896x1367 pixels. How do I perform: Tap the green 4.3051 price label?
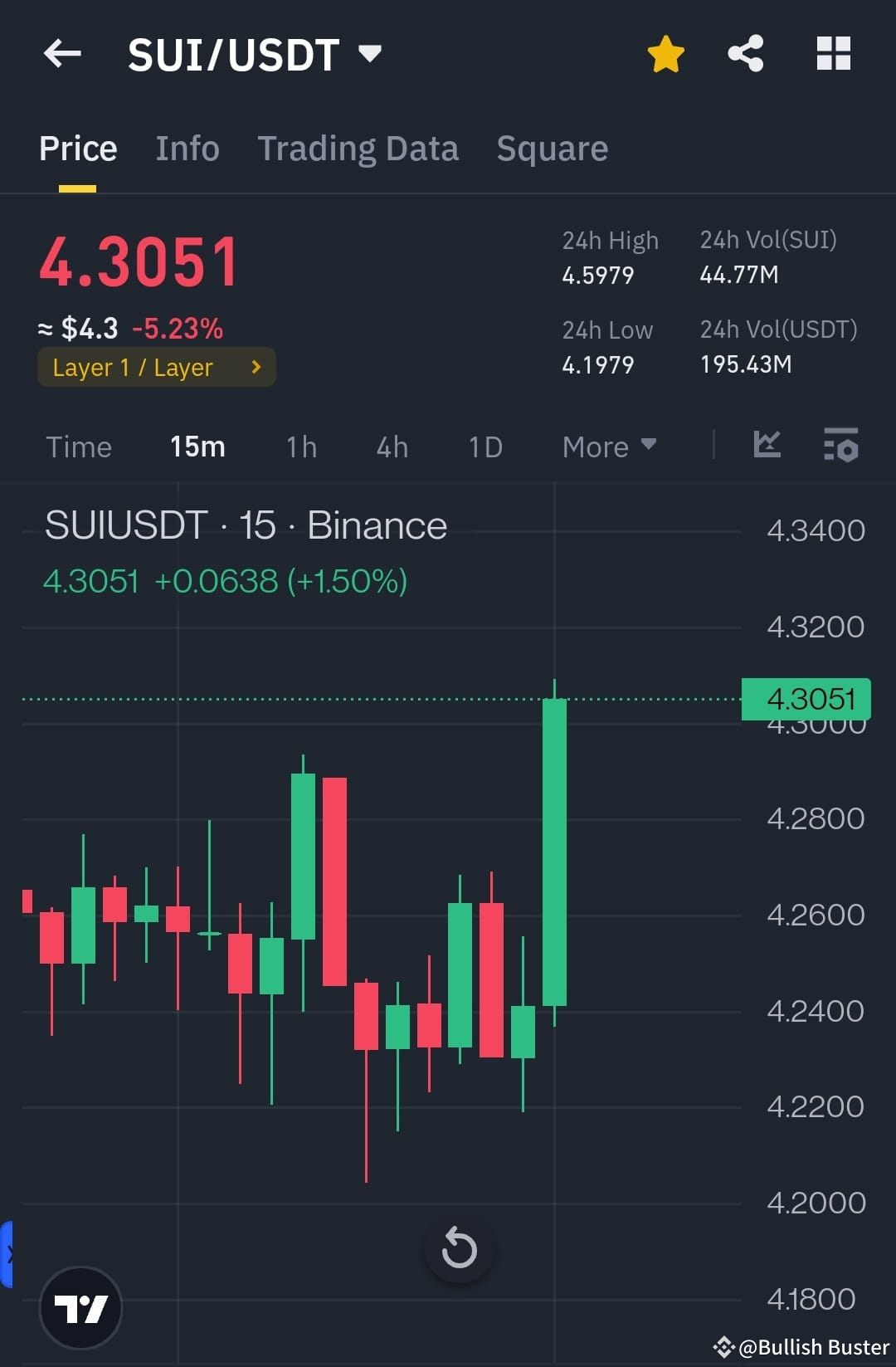[806, 698]
